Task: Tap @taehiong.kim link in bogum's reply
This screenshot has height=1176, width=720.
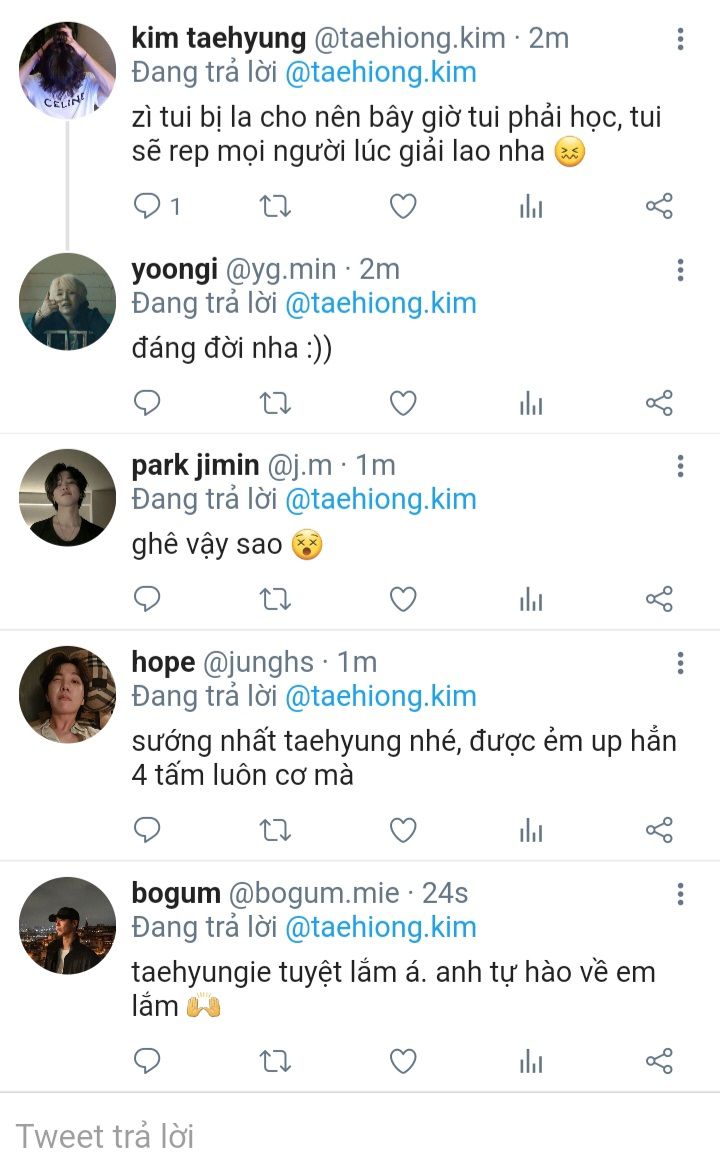Action: point(380,927)
